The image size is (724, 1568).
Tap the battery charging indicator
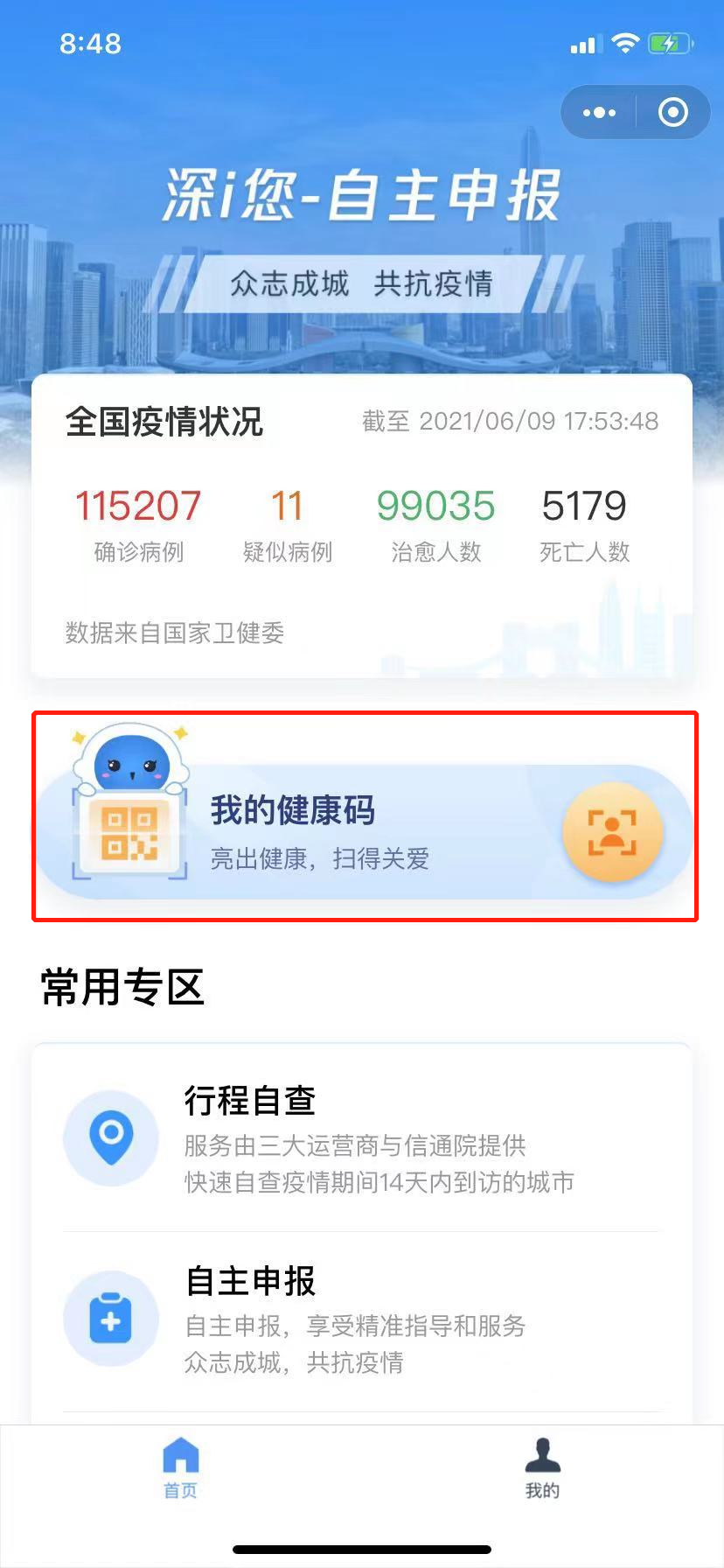click(670, 42)
